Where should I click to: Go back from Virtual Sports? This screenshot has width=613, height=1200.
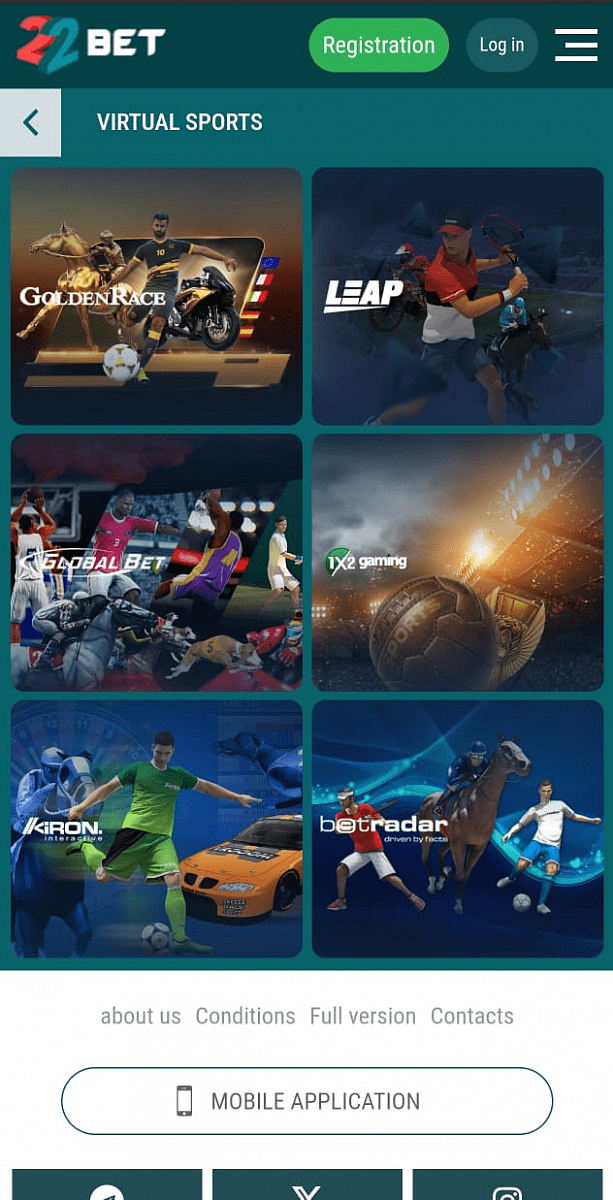(x=30, y=123)
